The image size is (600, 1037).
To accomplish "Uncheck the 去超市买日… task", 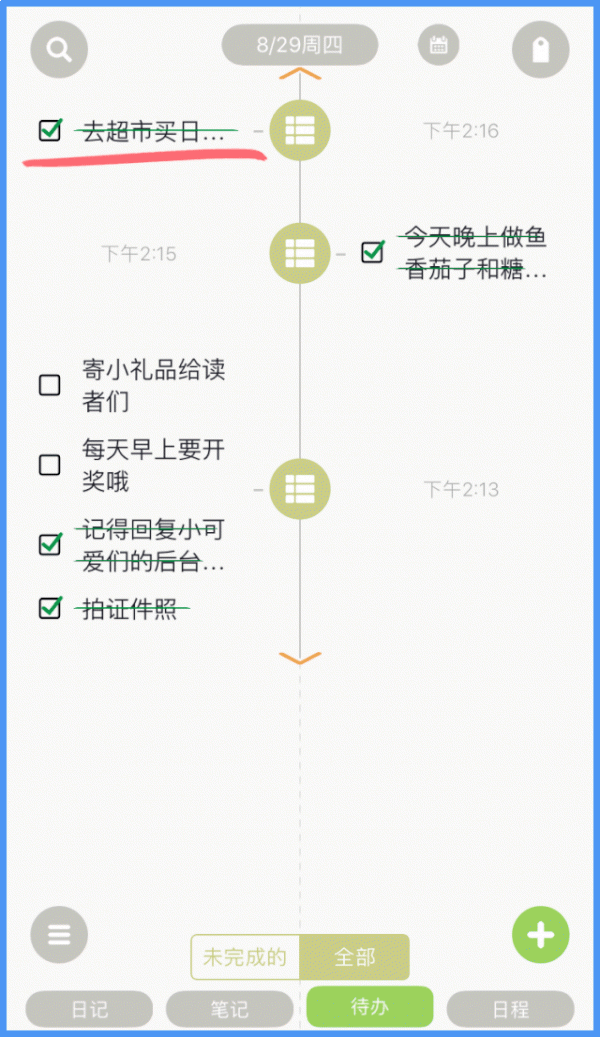I will tap(50, 130).
